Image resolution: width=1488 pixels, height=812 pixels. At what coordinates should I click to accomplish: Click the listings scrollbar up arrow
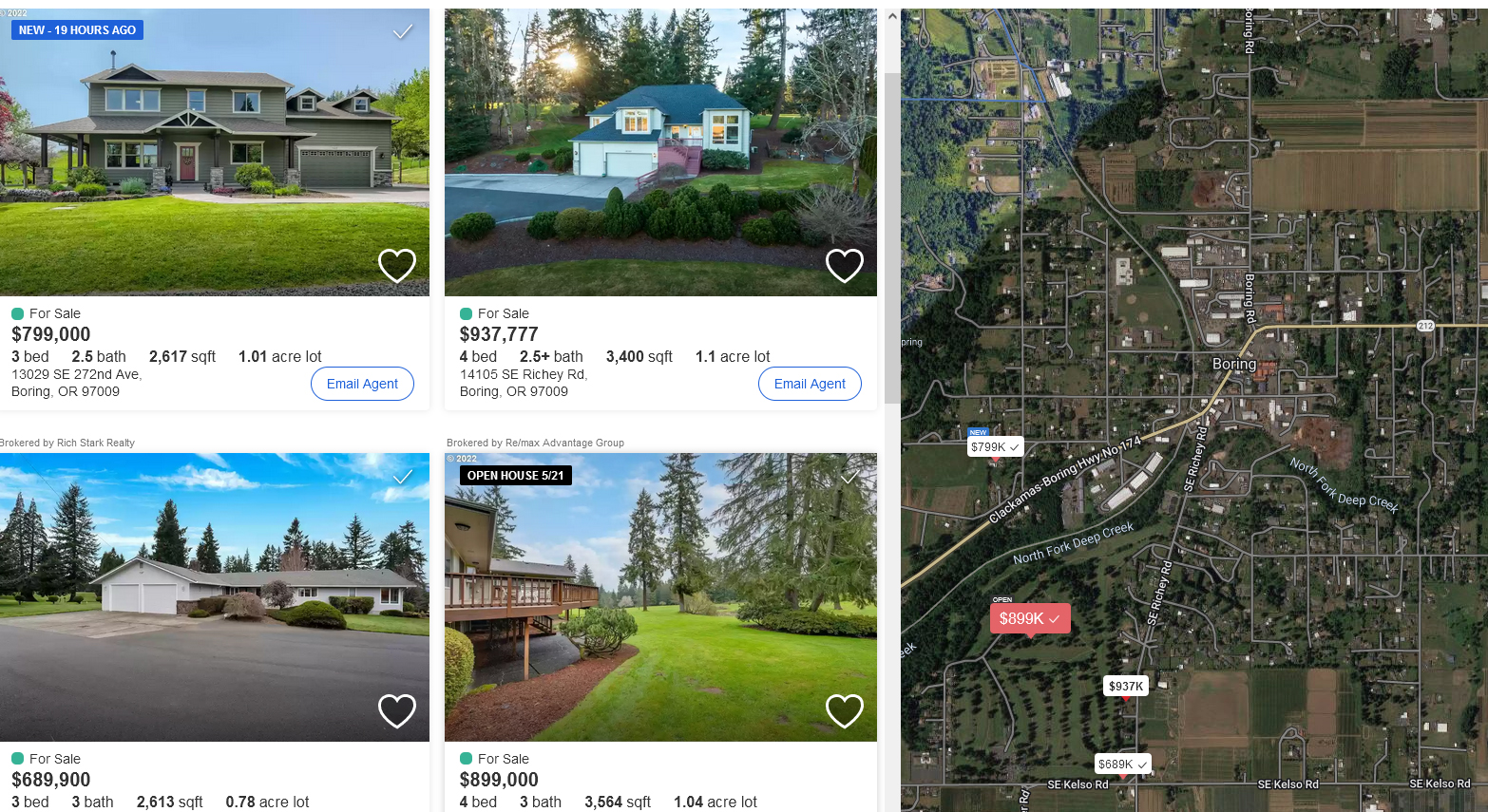[891, 16]
